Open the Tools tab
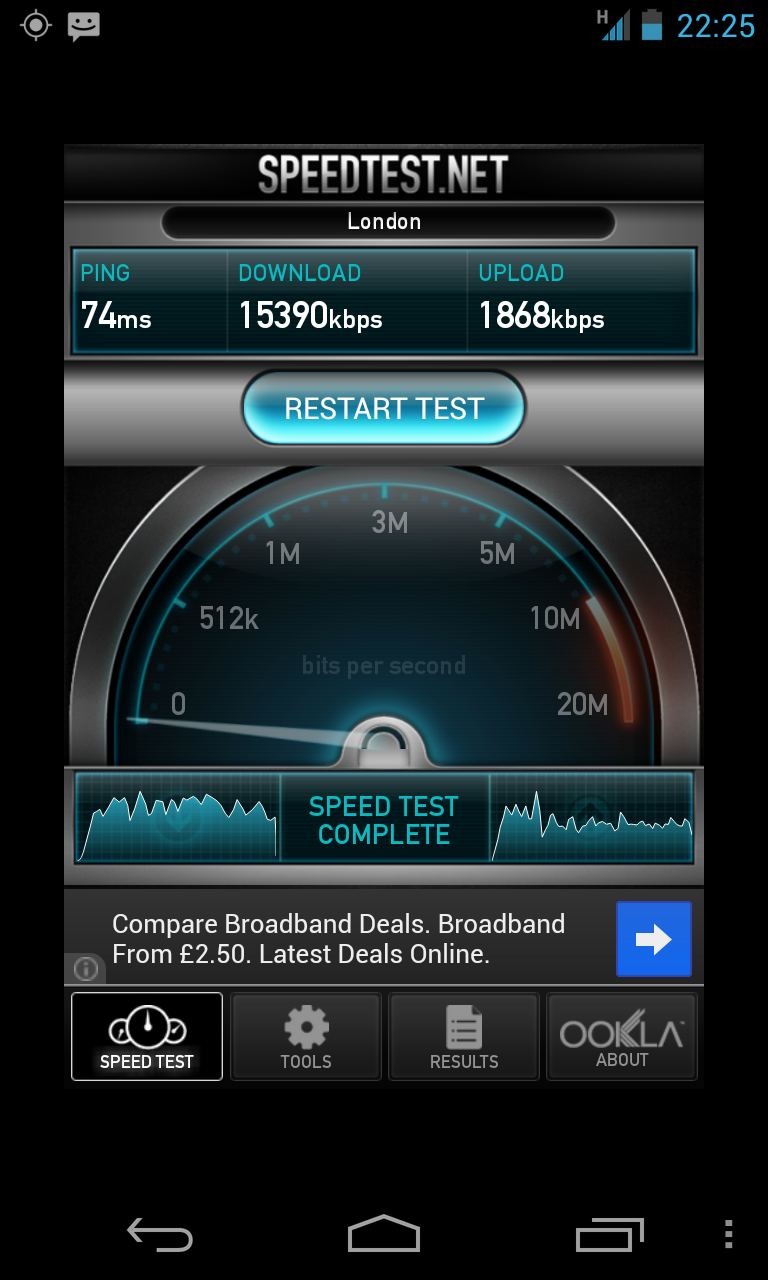The image size is (768, 1280). click(306, 1037)
